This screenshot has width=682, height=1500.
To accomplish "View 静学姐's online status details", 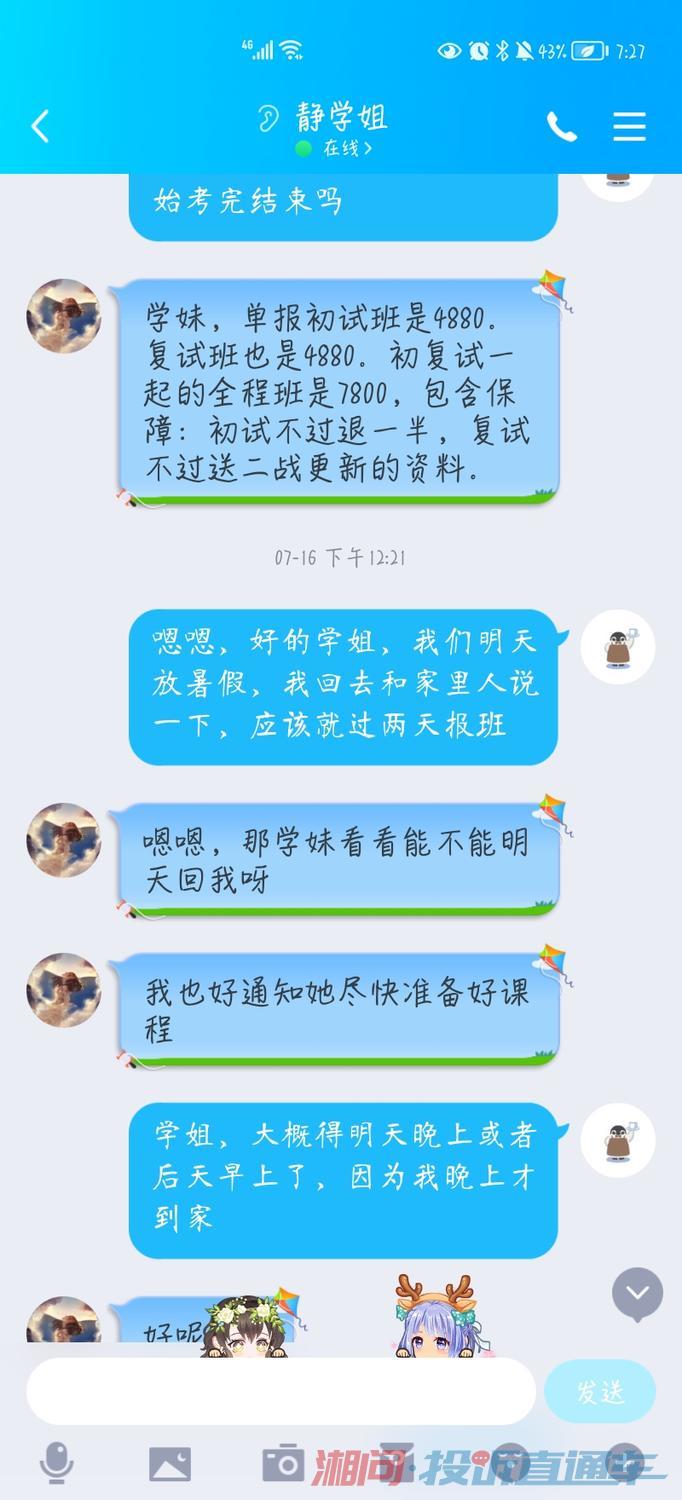I will click(334, 148).
